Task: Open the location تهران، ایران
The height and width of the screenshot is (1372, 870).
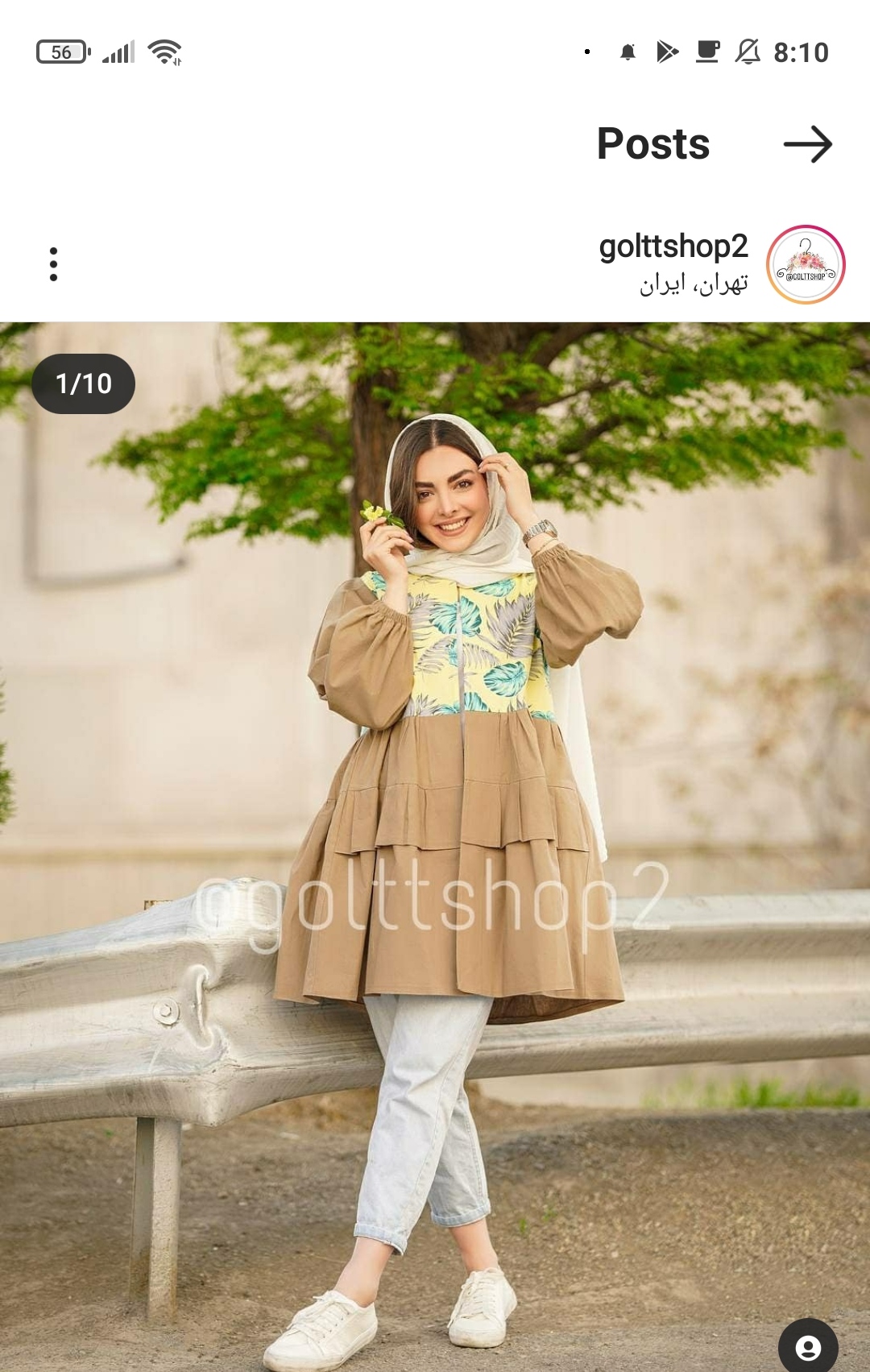Action: click(x=694, y=284)
